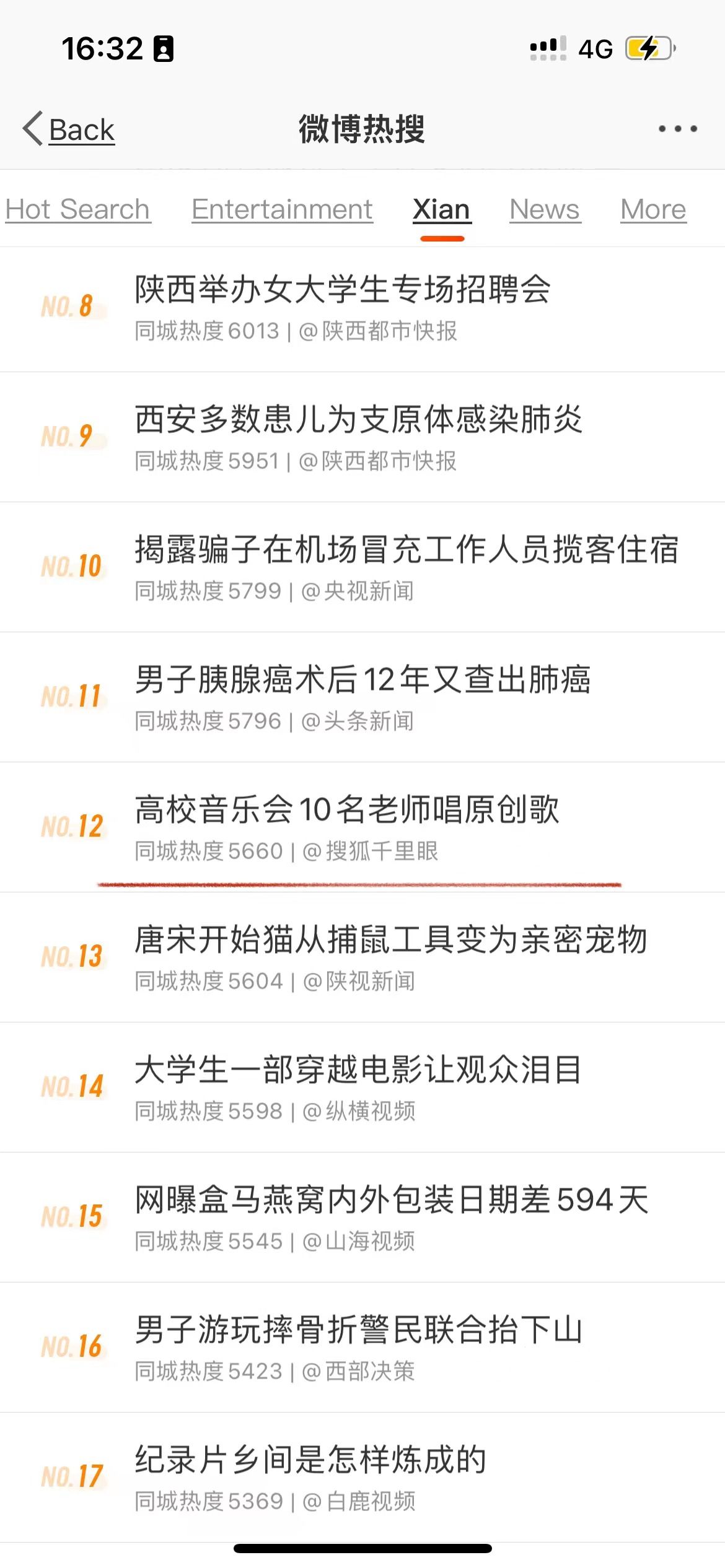Open NO.17 topic 纪录片乡间是怎样炼成的

click(310, 1460)
